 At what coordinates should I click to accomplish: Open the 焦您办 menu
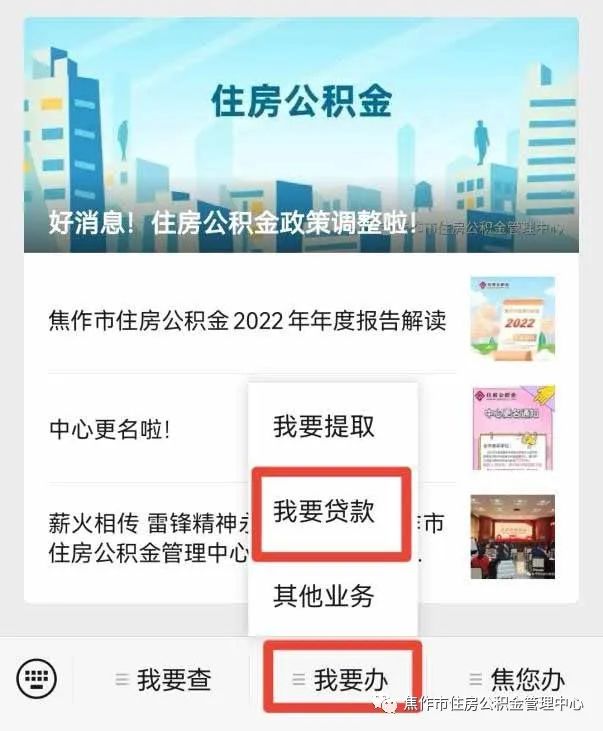[517, 681]
